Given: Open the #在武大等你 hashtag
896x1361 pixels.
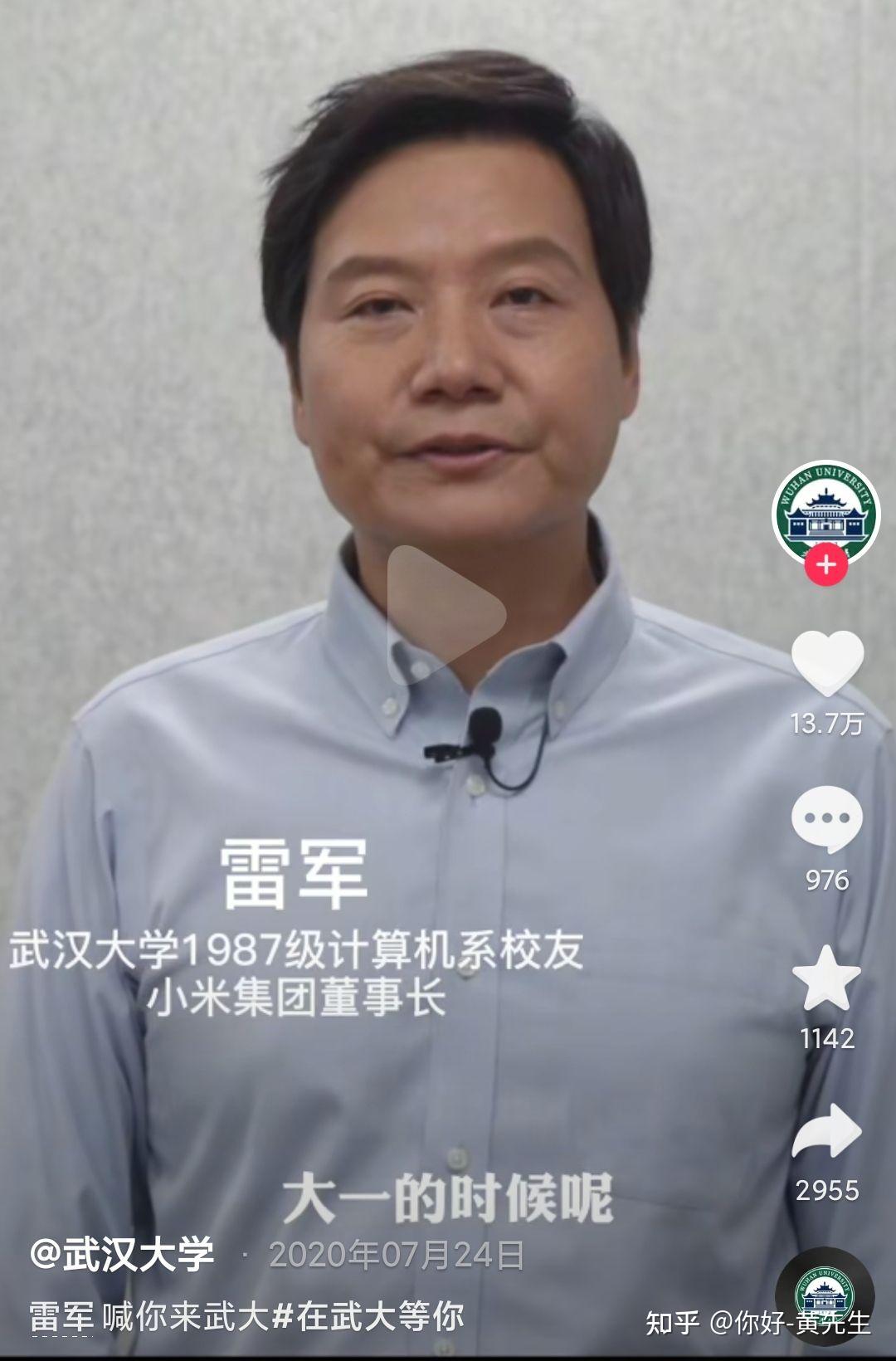Looking at the screenshot, I should [368, 1317].
